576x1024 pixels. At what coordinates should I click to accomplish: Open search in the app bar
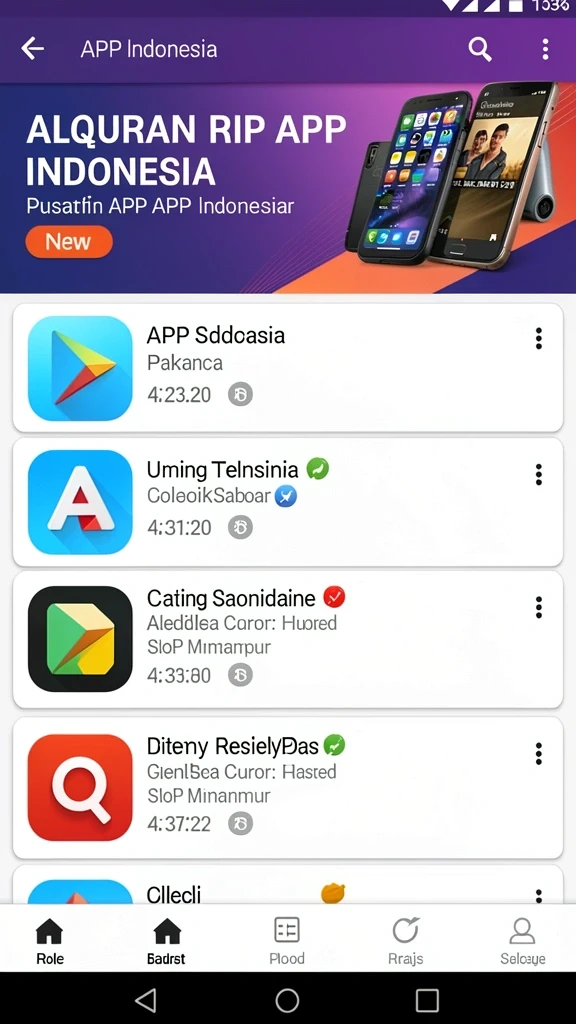point(480,49)
